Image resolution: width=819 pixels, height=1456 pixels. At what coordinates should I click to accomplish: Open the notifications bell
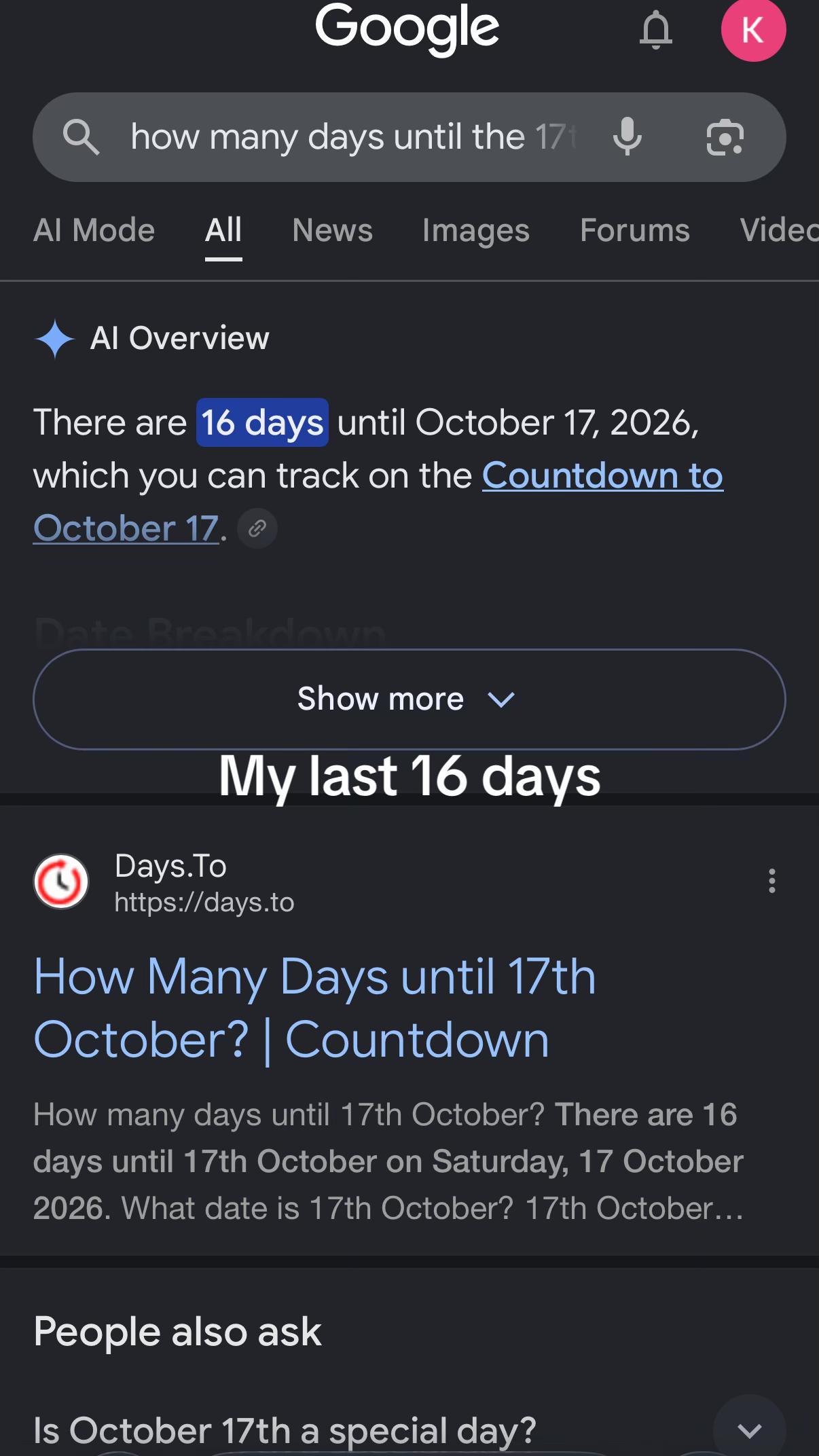click(x=655, y=30)
